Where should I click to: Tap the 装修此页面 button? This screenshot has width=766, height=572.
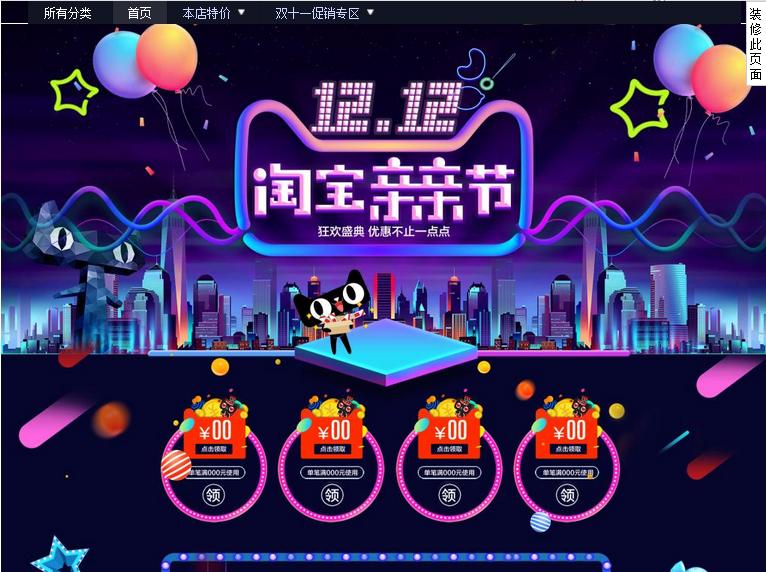click(x=756, y=43)
